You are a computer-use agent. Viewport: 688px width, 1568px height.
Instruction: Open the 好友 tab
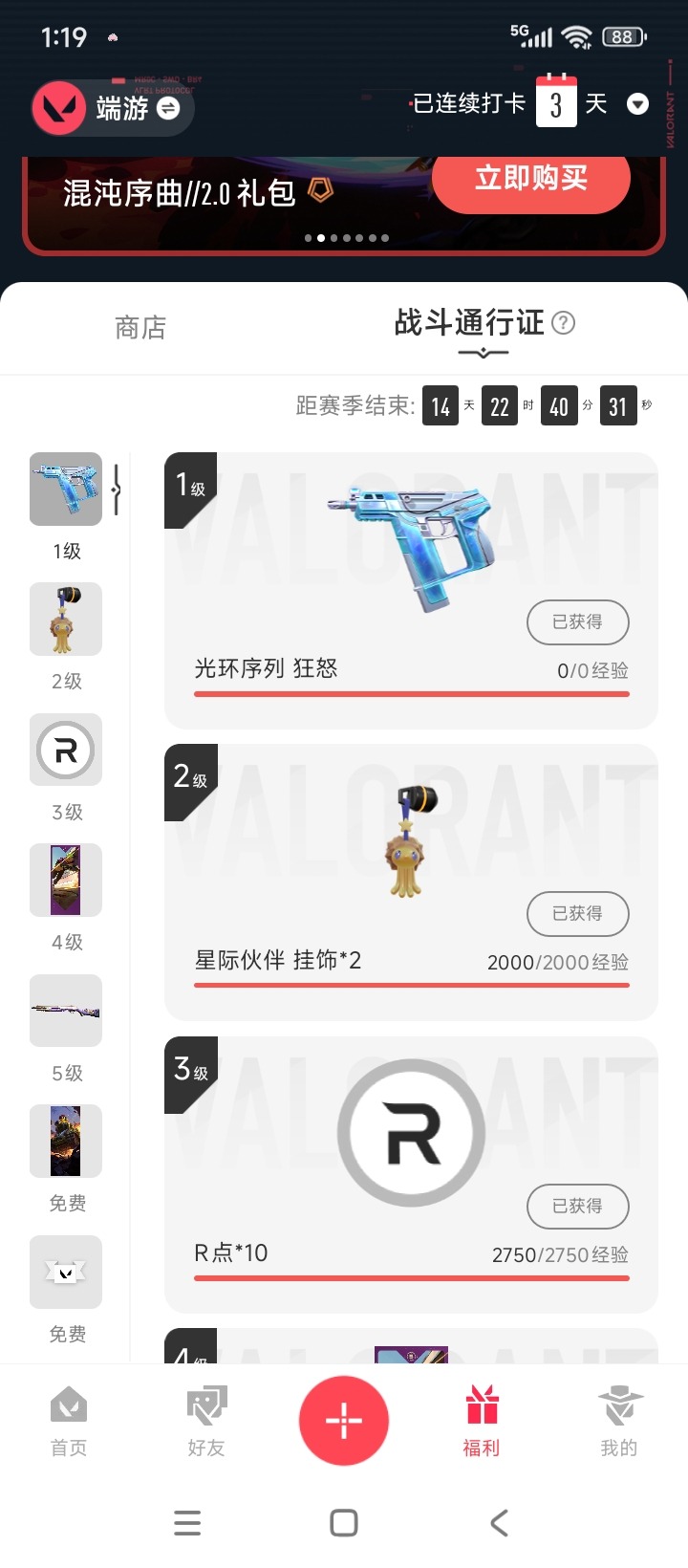(206, 1421)
